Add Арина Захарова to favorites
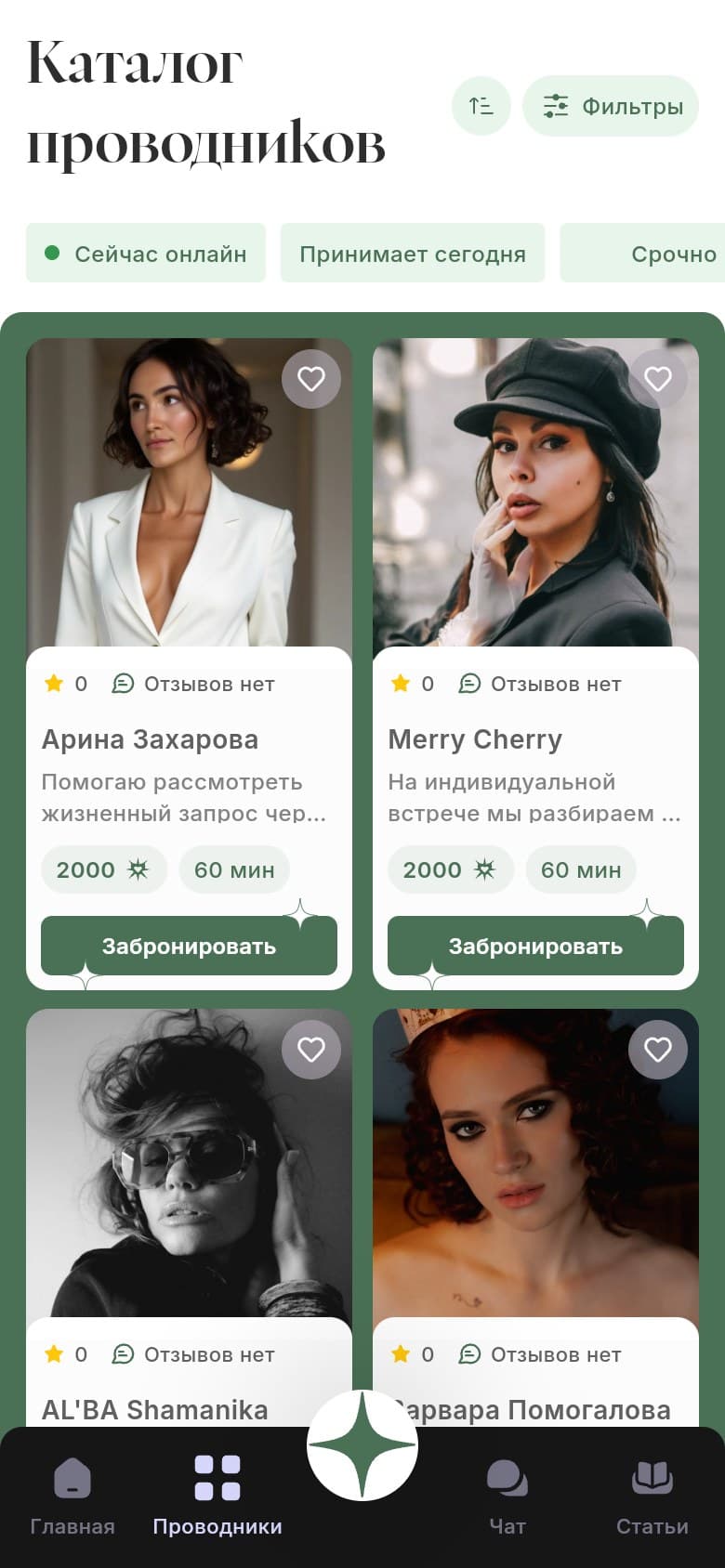Viewport: 725px width, 1568px height. tap(311, 379)
